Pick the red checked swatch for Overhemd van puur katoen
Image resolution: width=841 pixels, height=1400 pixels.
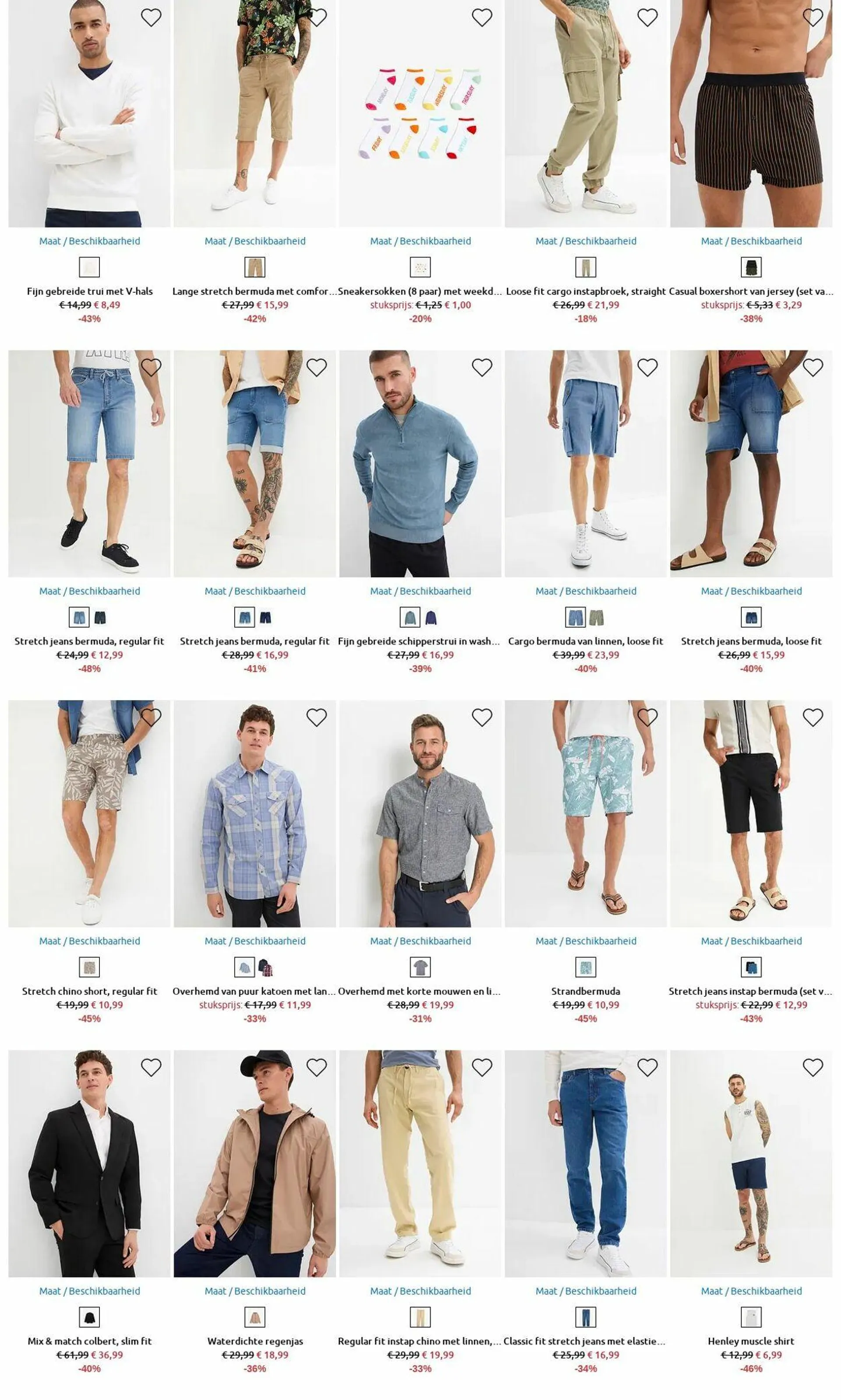coord(265,967)
